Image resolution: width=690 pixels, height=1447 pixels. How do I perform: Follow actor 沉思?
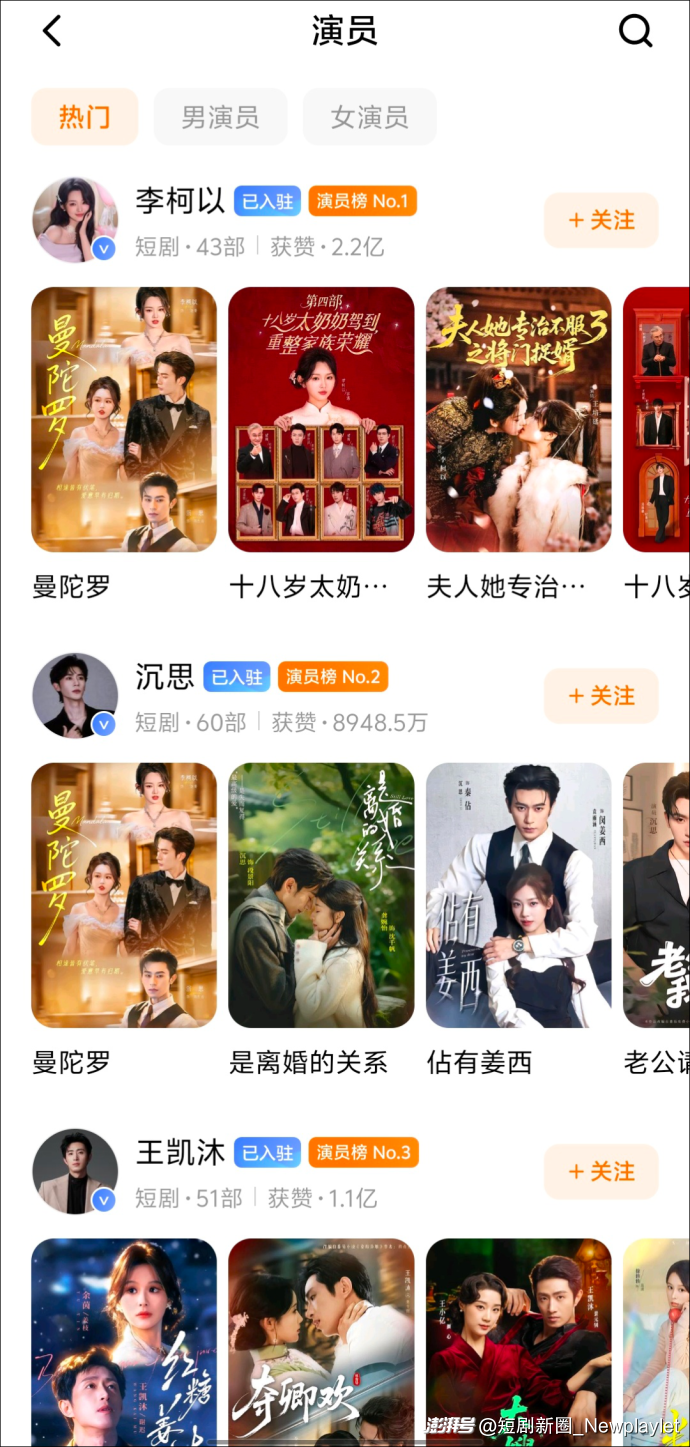pos(601,696)
